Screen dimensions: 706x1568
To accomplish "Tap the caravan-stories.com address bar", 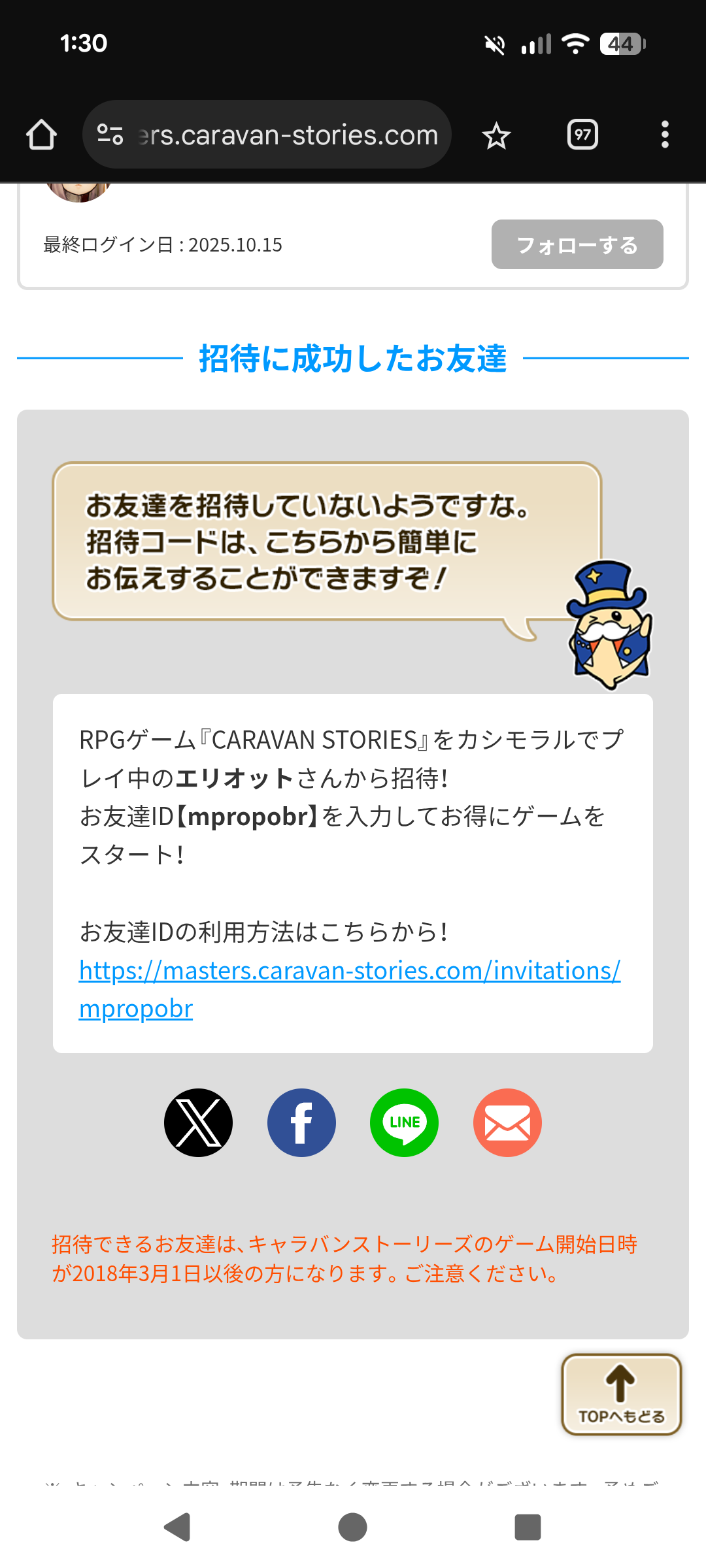I will pos(288,135).
